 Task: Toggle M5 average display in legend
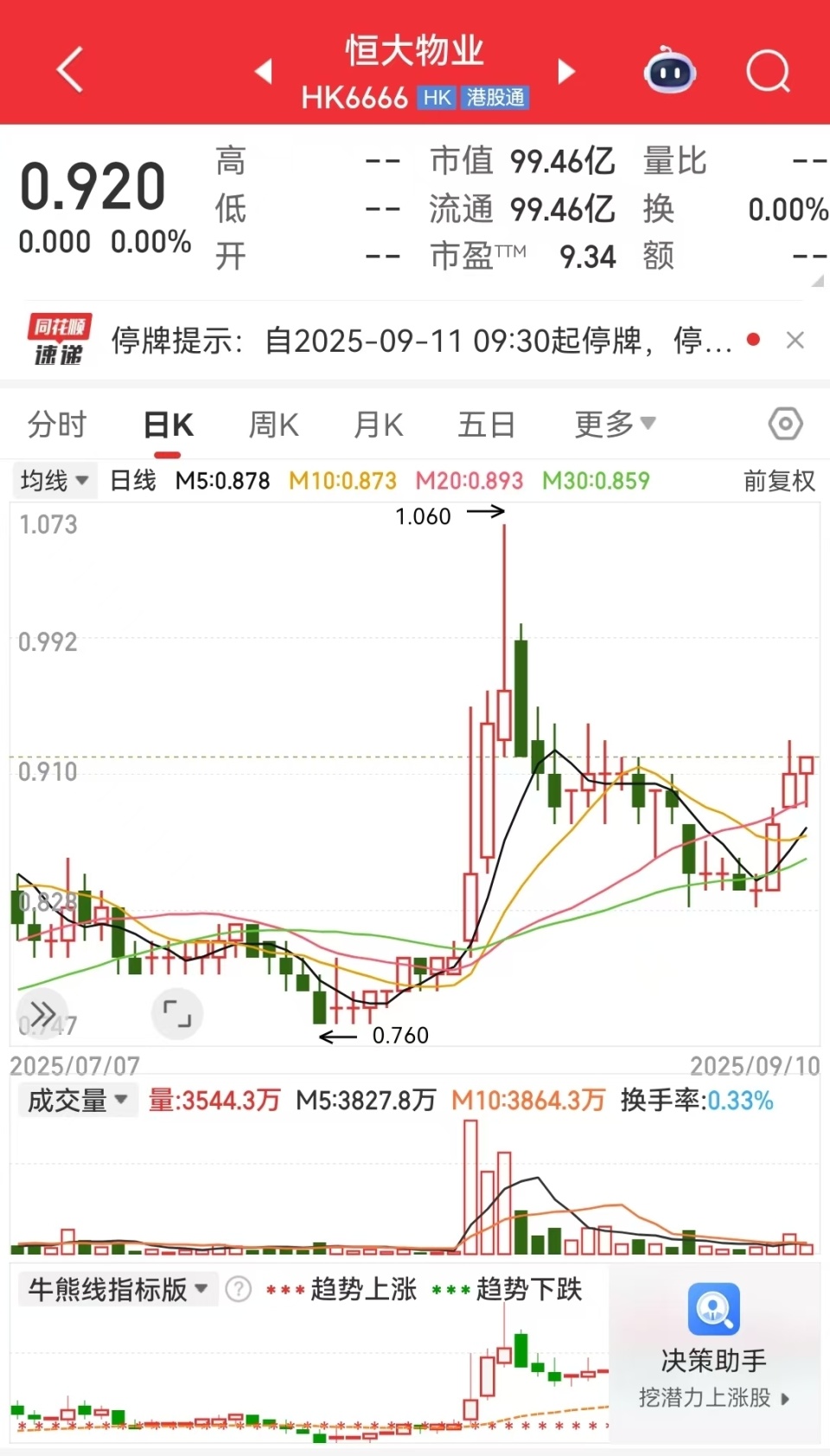coord(223,481)
